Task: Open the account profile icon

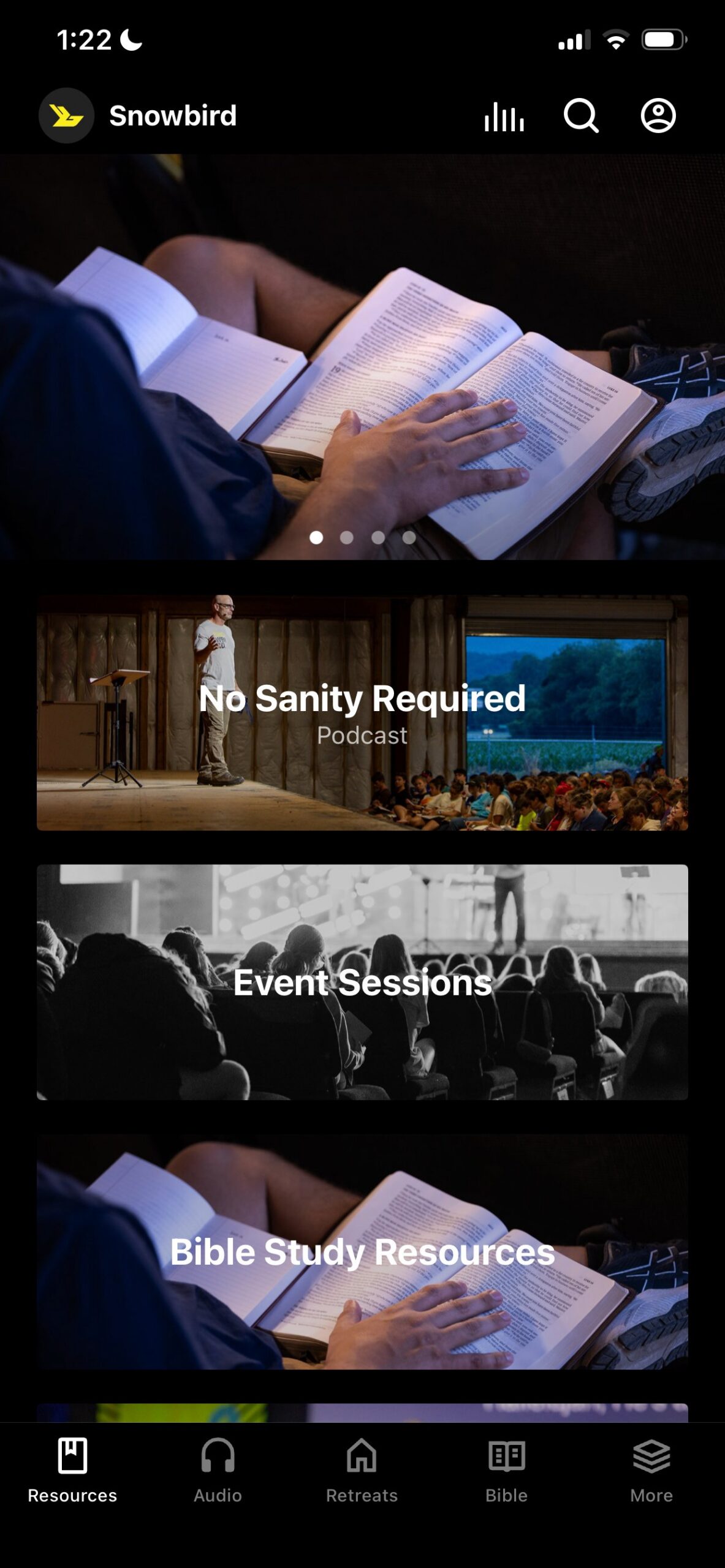Action: pos(658,116)
